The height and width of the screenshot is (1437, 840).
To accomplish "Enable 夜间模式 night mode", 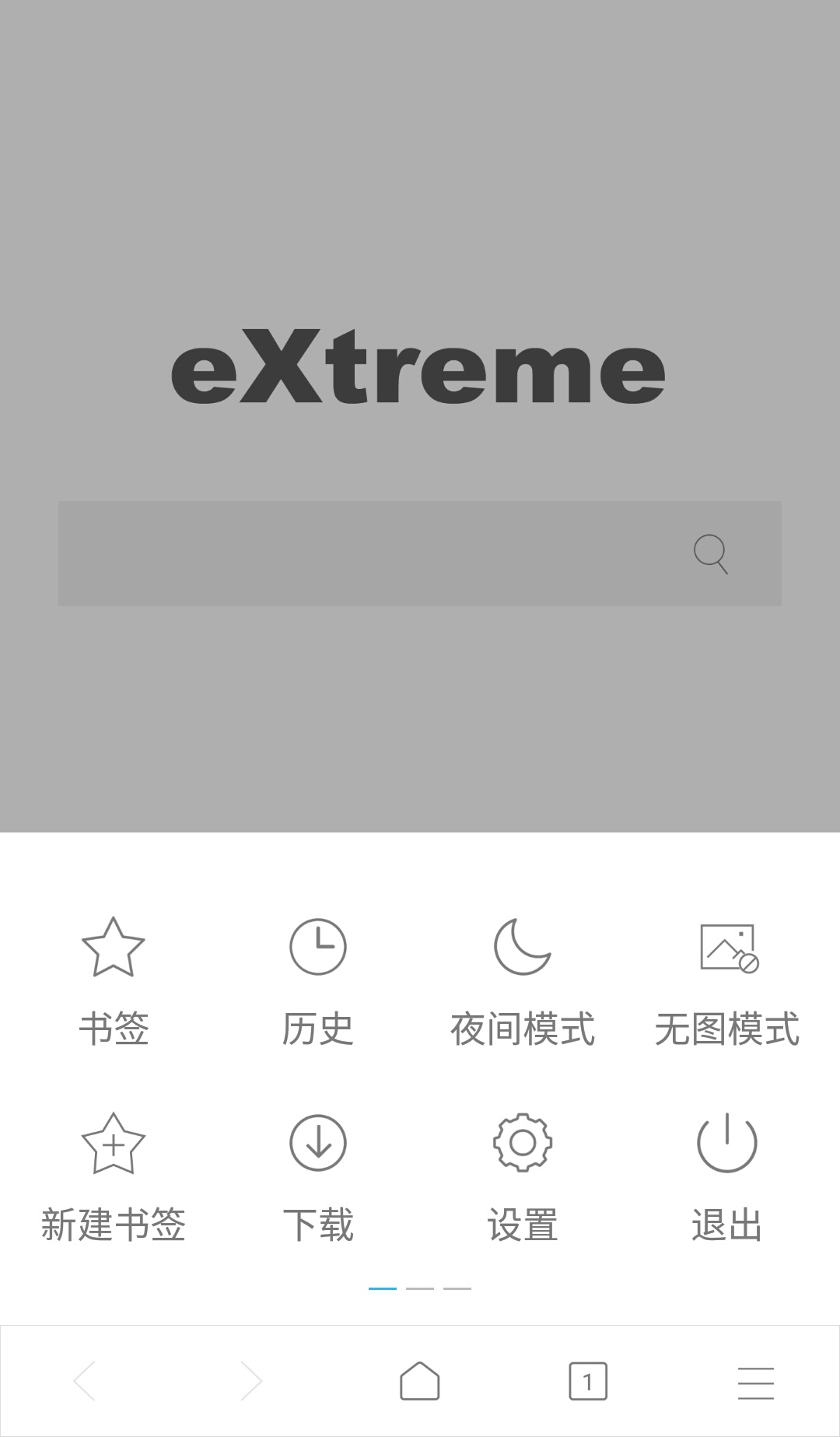I will [x=522, y=980].
